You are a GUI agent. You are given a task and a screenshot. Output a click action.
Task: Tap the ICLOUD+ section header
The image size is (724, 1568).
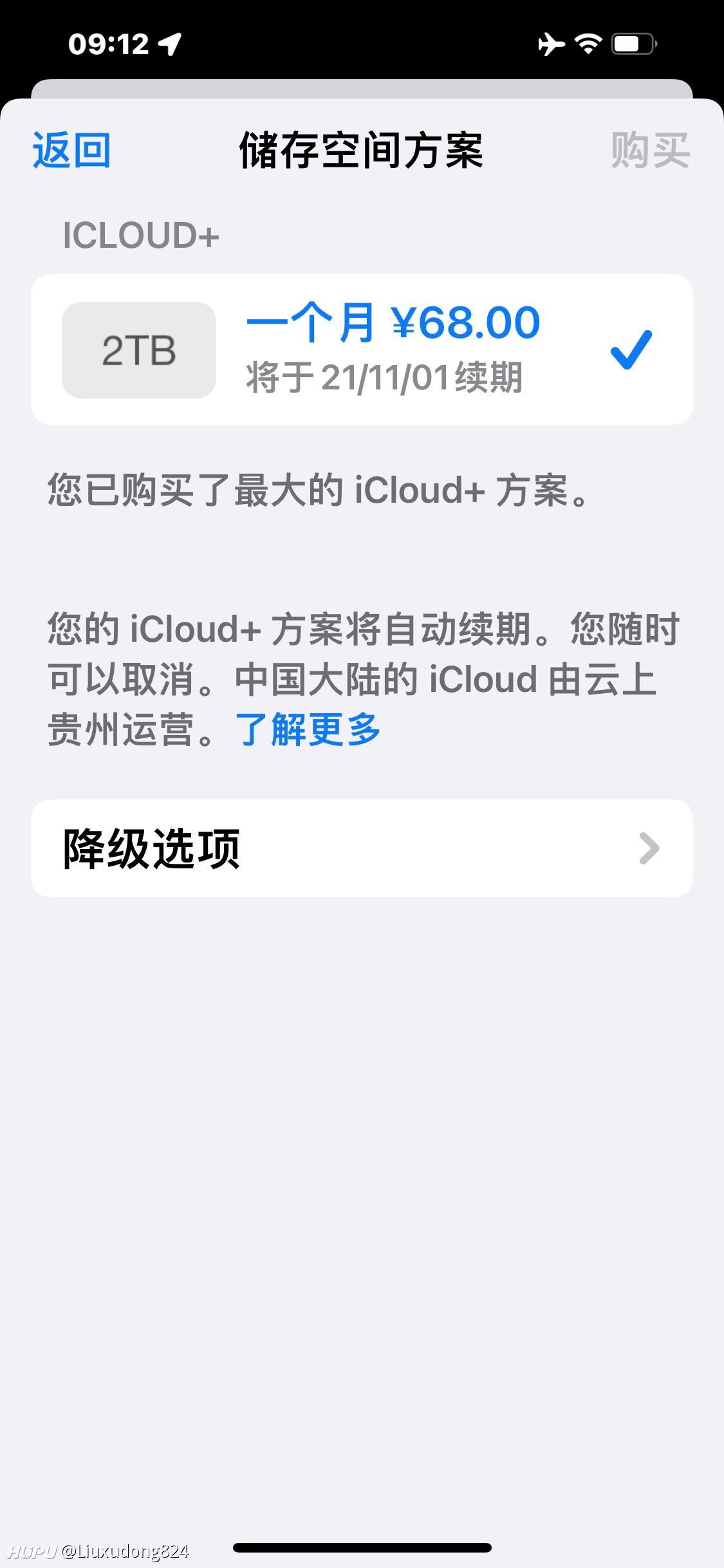(139, 236)
